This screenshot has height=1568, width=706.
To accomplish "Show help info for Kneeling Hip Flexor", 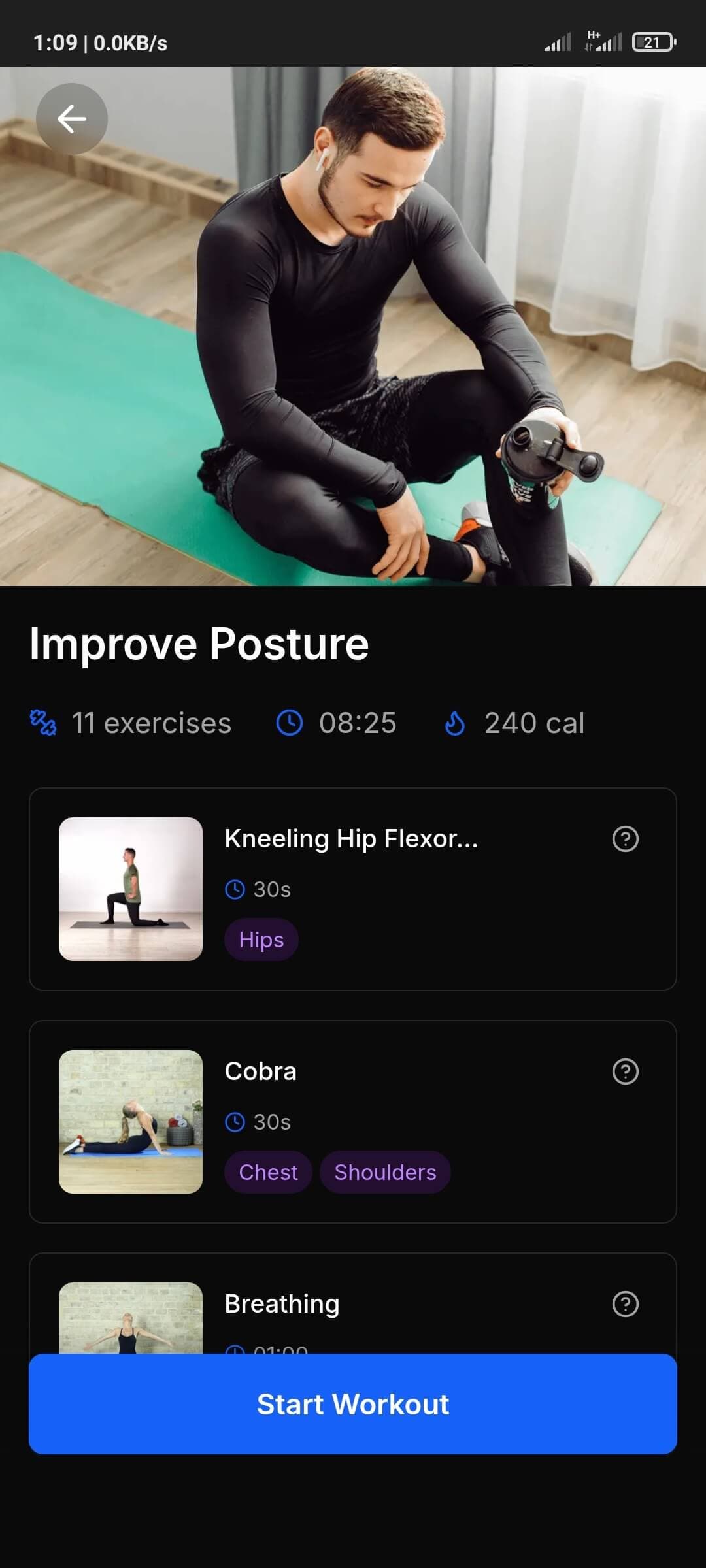I will 625,839.
